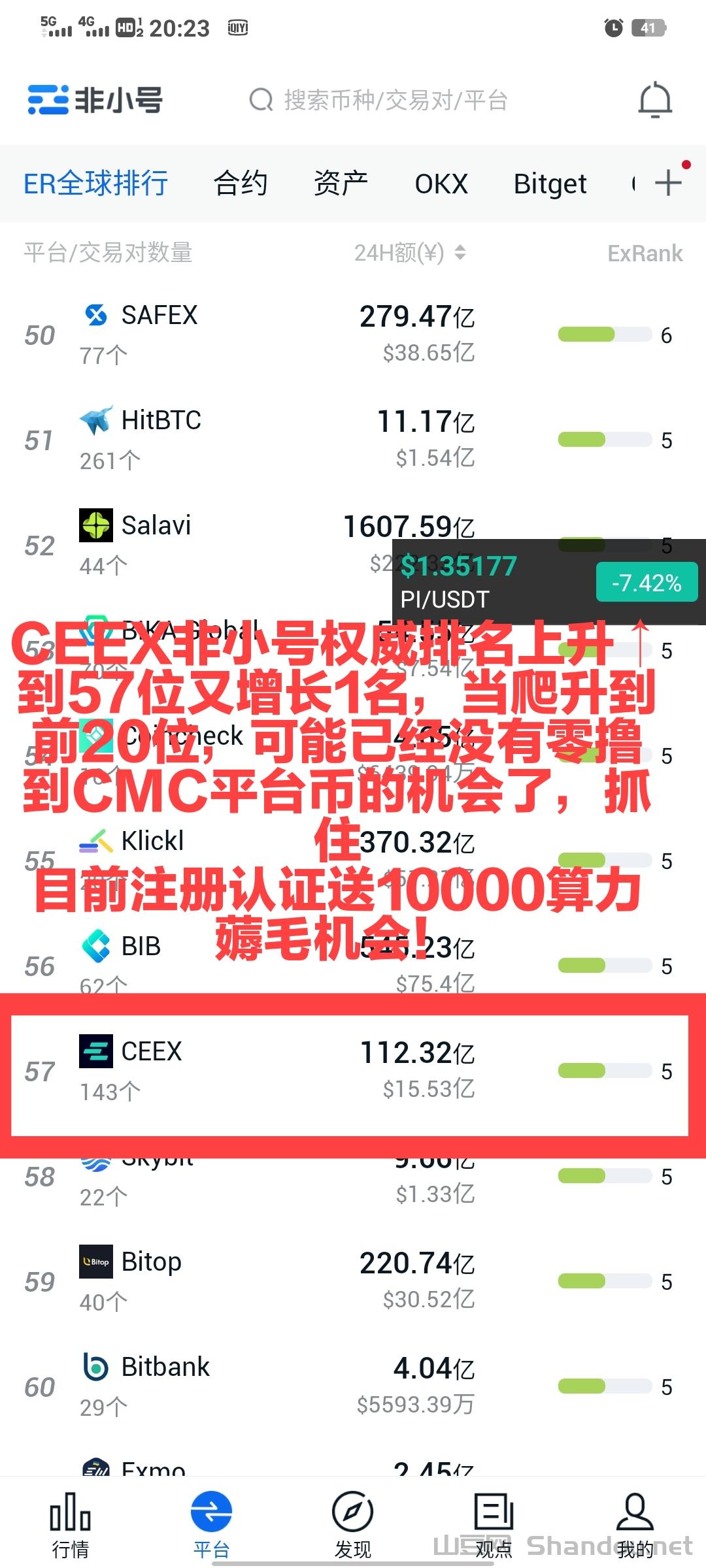Select the ER全球排行 tab
Screen dimensions: 706x1568
point(96,184)
